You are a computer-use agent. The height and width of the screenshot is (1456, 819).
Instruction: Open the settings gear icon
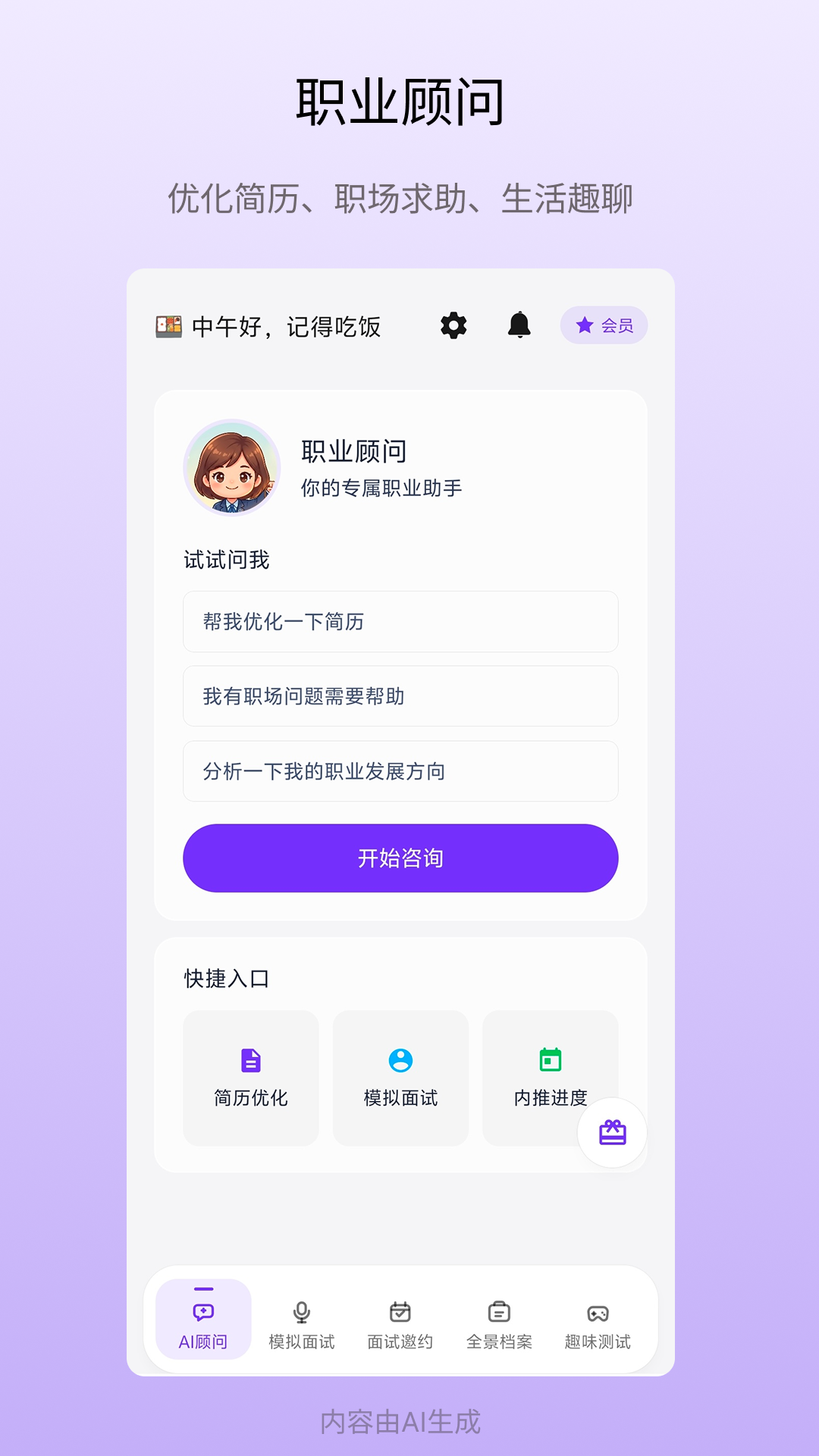[453, 326]
